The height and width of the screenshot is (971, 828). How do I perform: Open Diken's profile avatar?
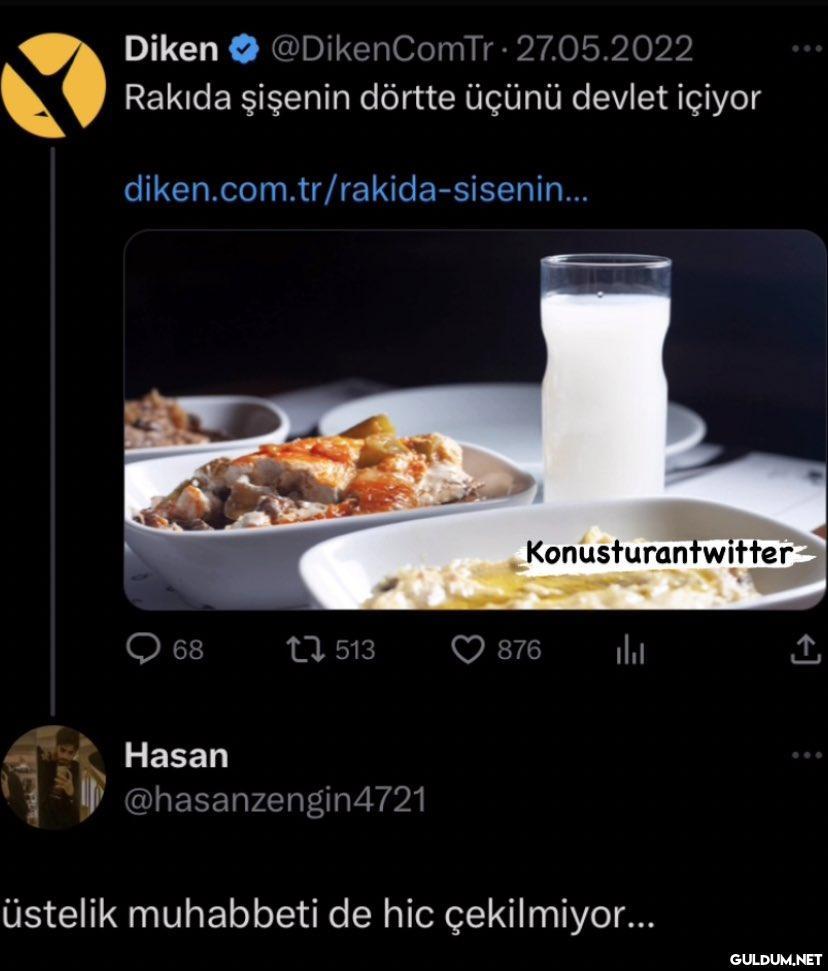tap(53, 85)
